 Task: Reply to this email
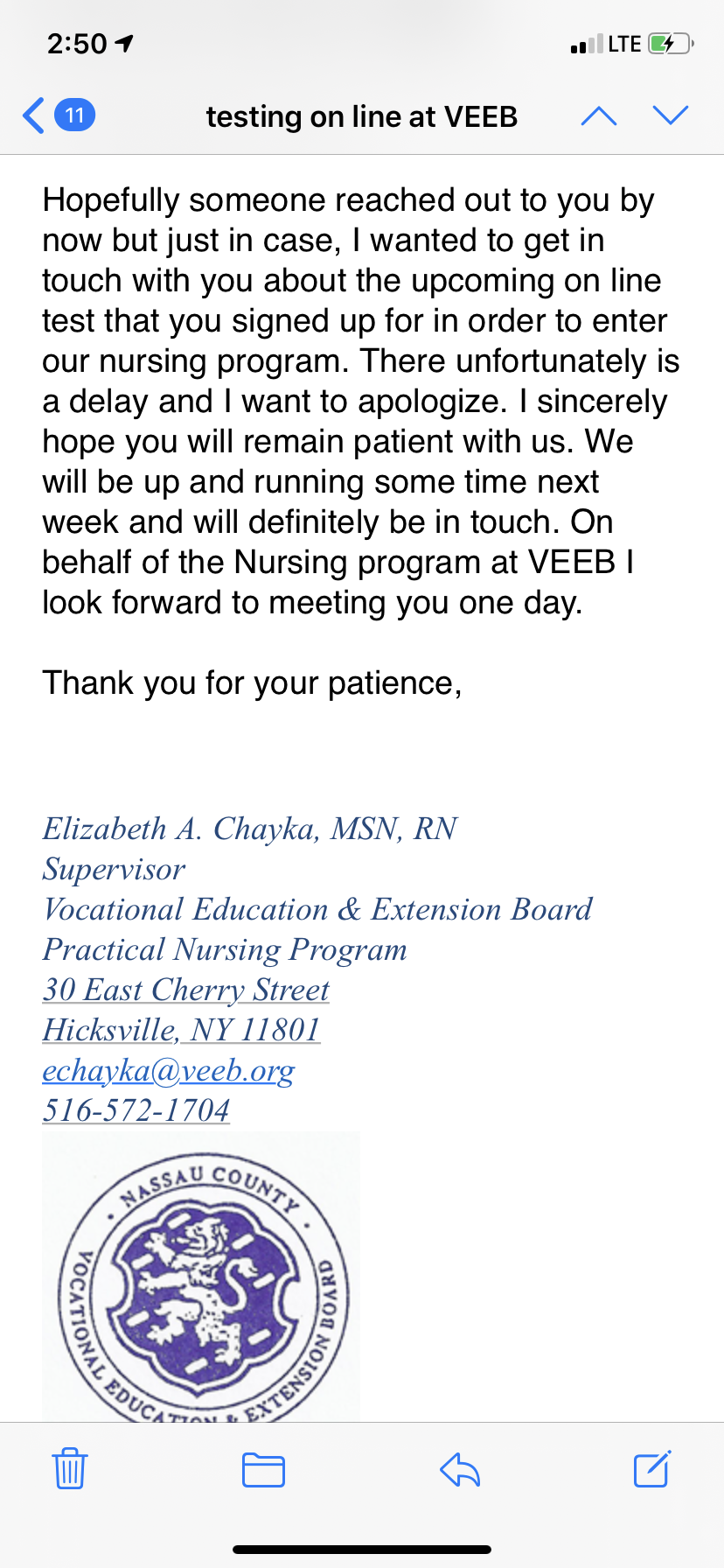[460, 1469]
